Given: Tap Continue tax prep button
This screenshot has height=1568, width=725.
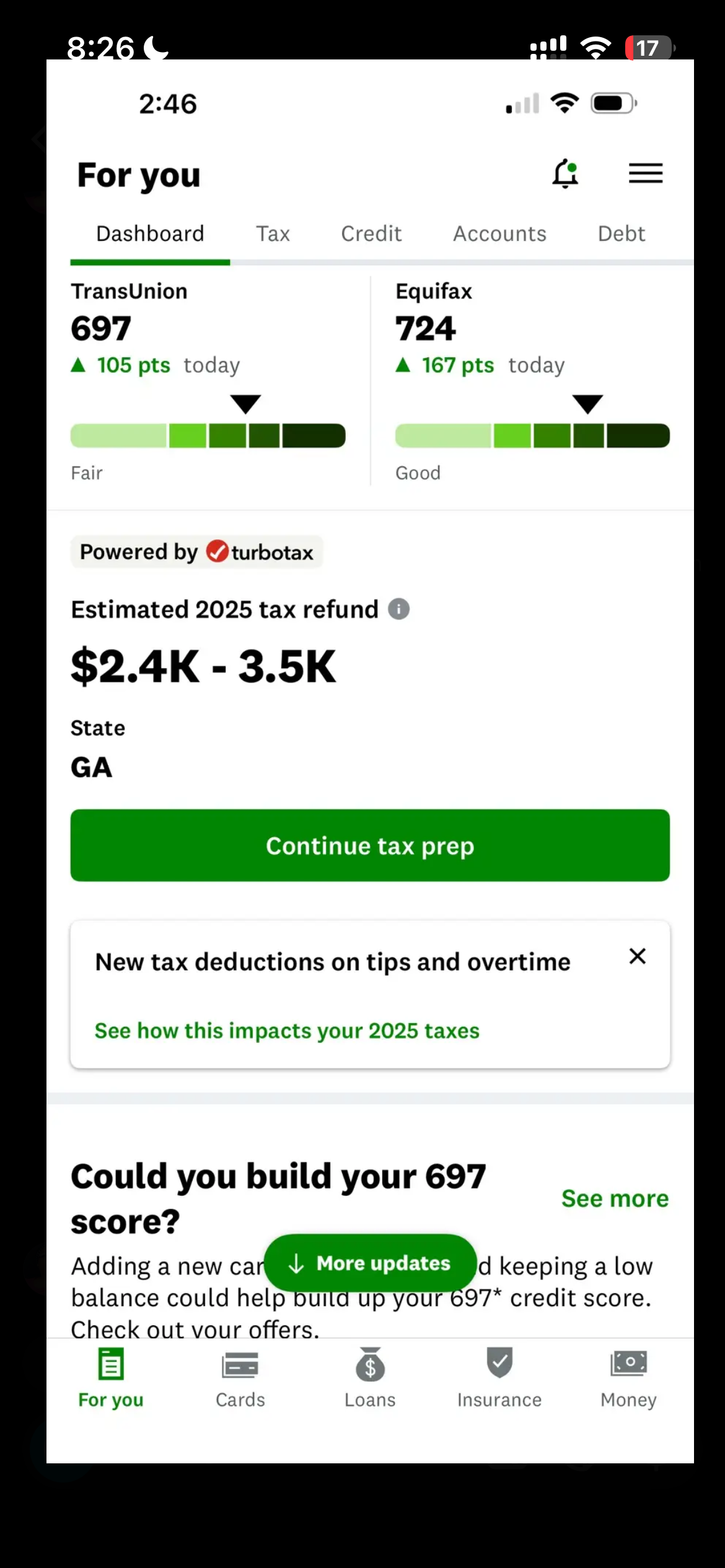Looking at the screenshot, I should (x=370, y=845).
